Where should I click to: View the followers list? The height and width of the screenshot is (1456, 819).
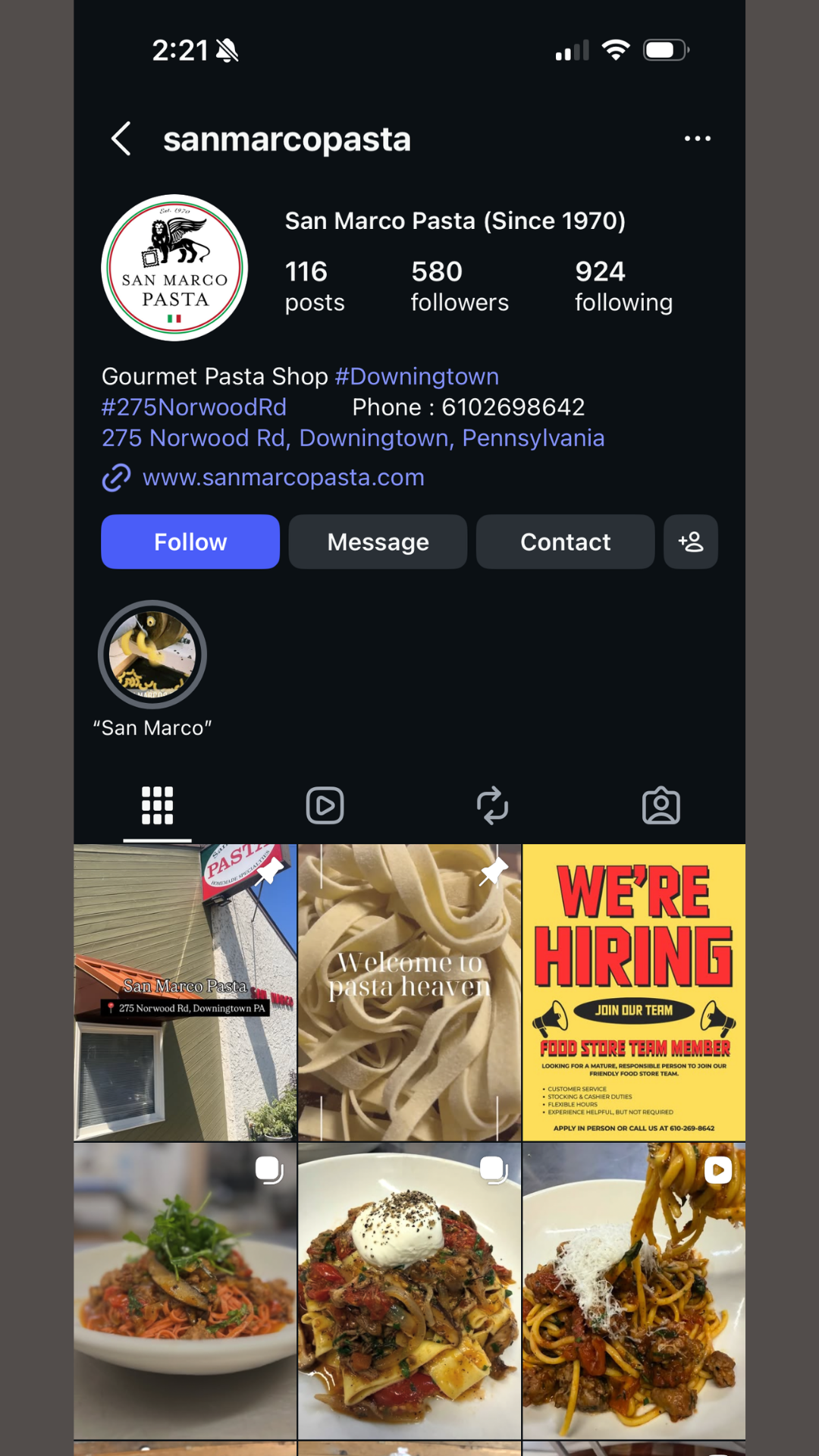point(460,286)
